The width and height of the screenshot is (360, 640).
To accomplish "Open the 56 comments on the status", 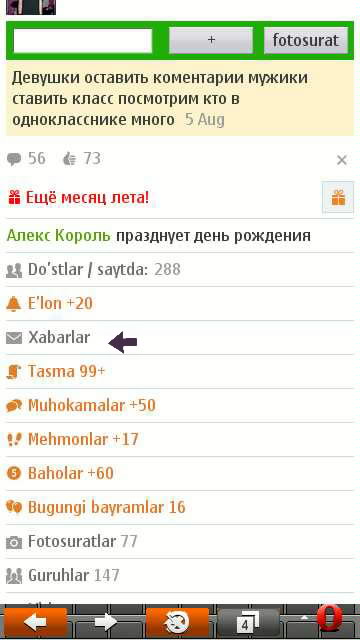I will point(26,159).
